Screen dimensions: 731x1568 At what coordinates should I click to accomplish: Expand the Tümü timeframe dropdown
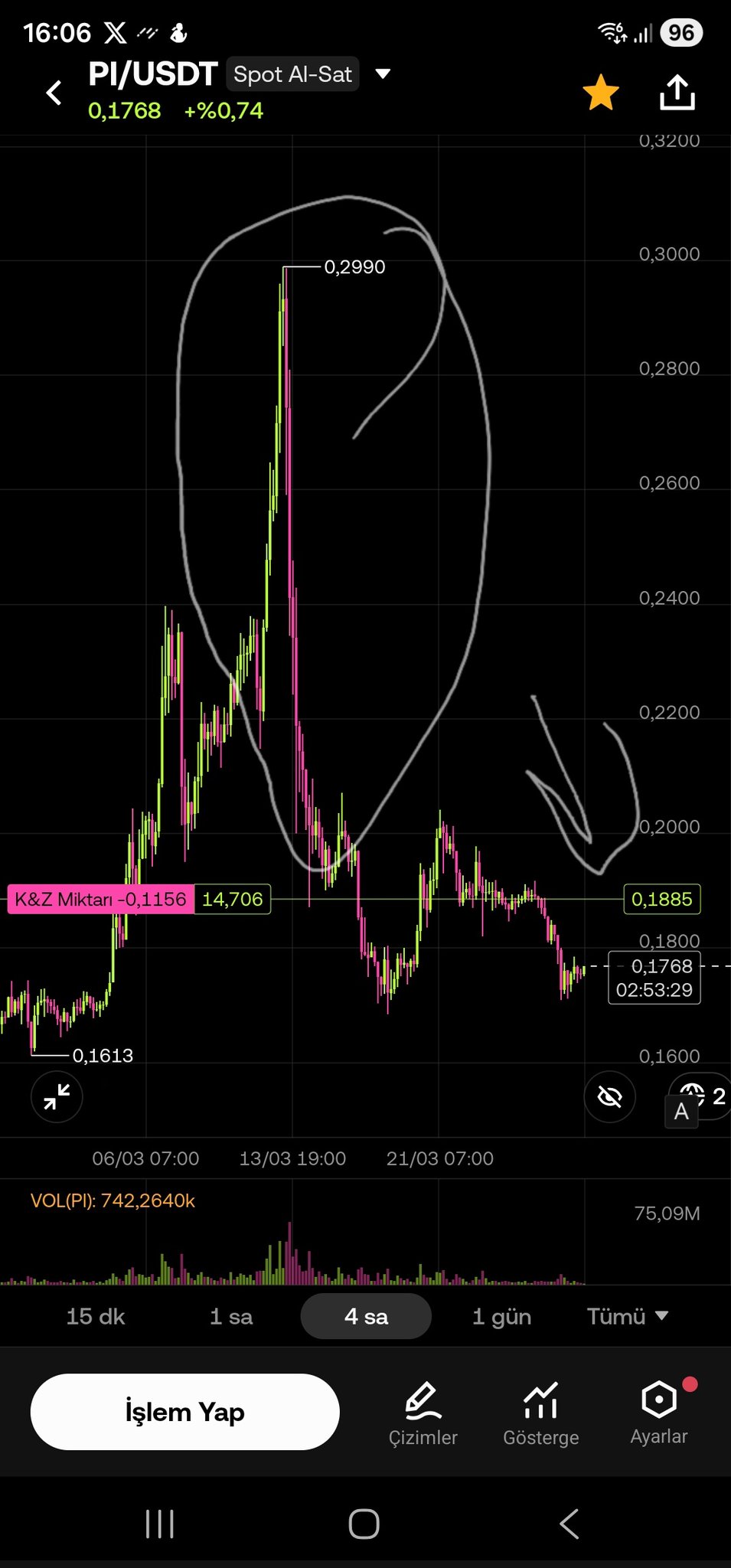627,1316
